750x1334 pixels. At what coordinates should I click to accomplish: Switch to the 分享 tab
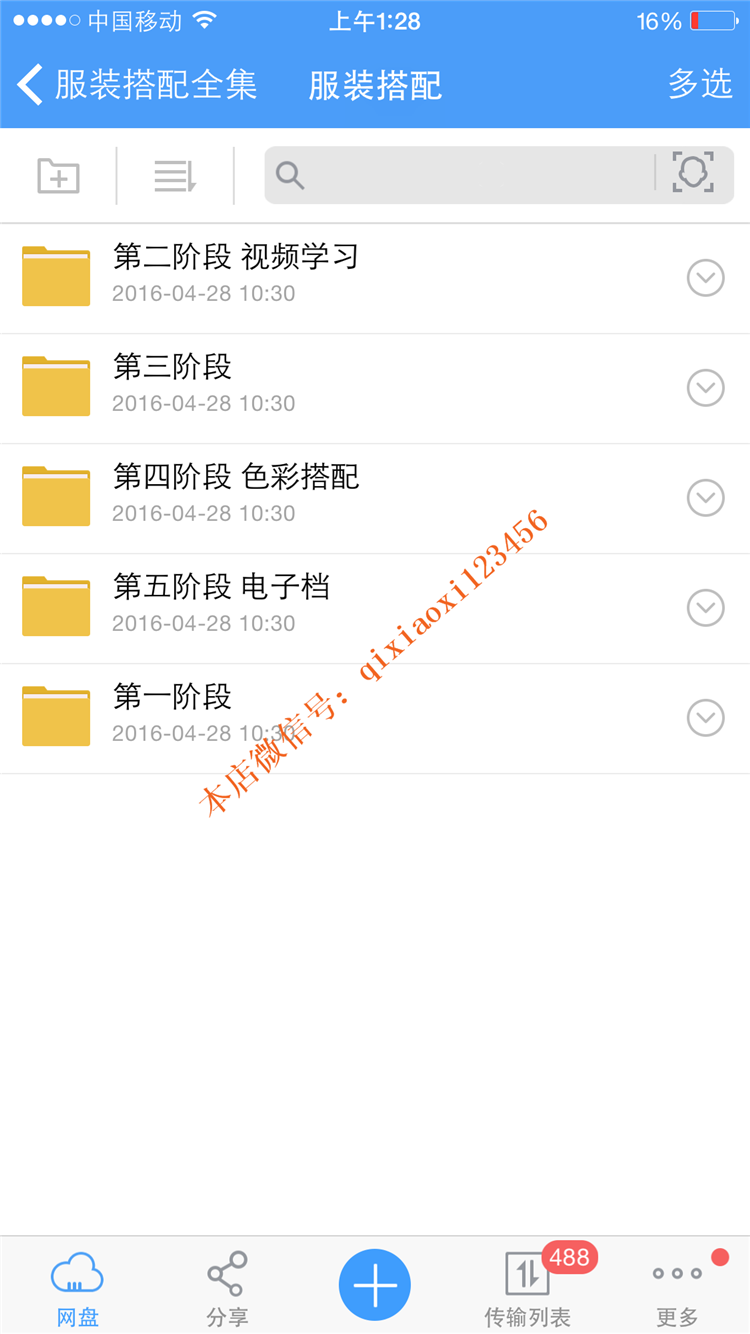pyautogui.click(x=227, y=1288)
